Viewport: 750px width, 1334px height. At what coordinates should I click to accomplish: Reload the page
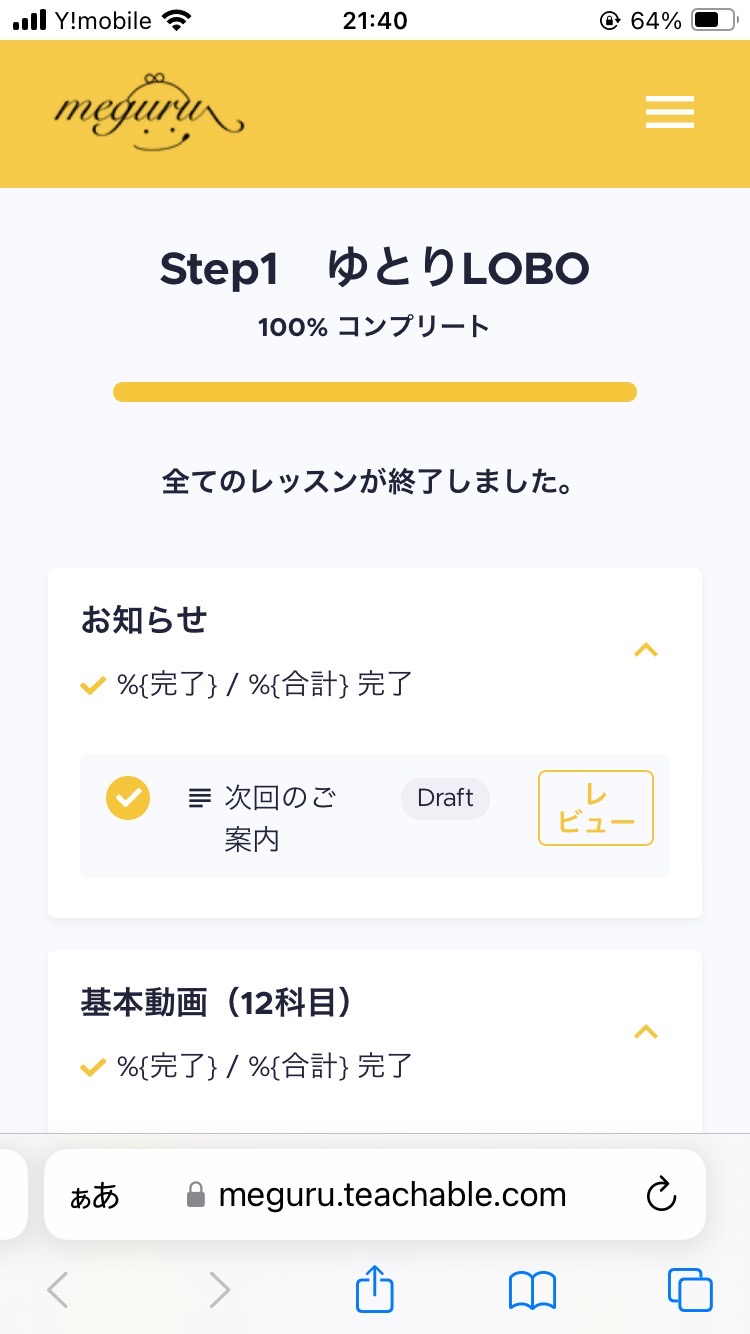tap(661, 1194)
